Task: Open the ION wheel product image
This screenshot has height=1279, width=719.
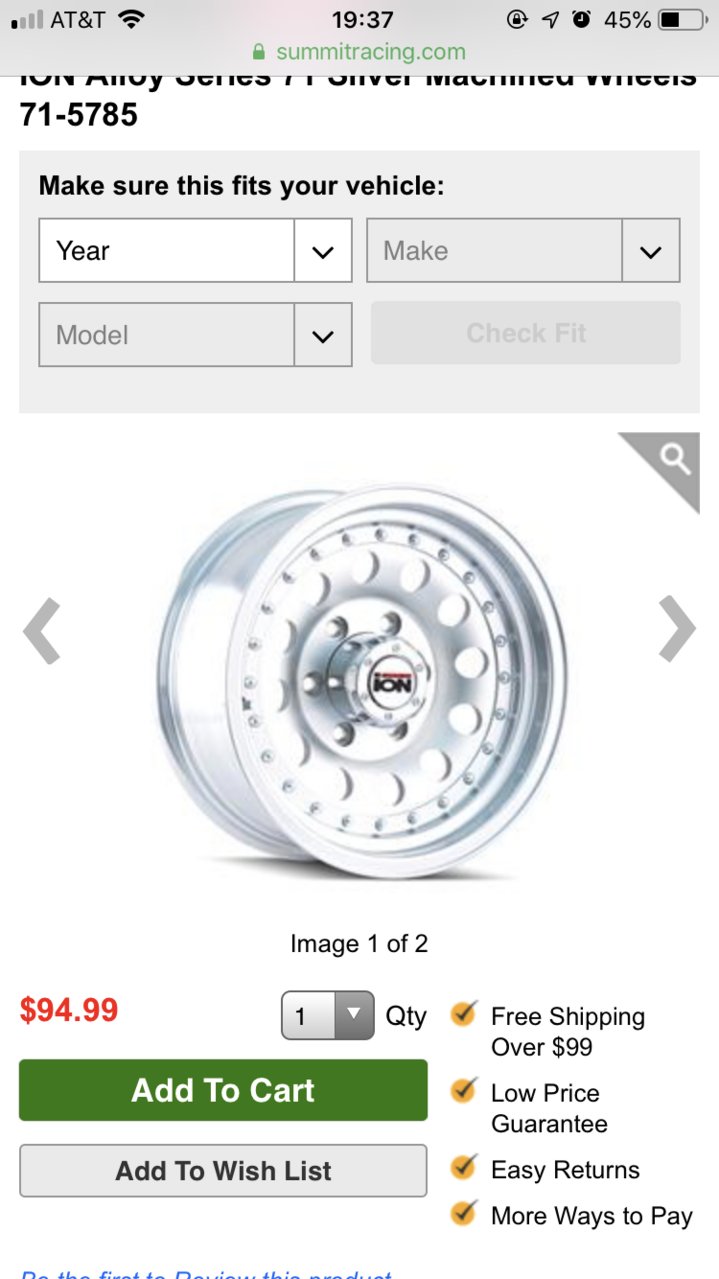Action: [360, 681]
